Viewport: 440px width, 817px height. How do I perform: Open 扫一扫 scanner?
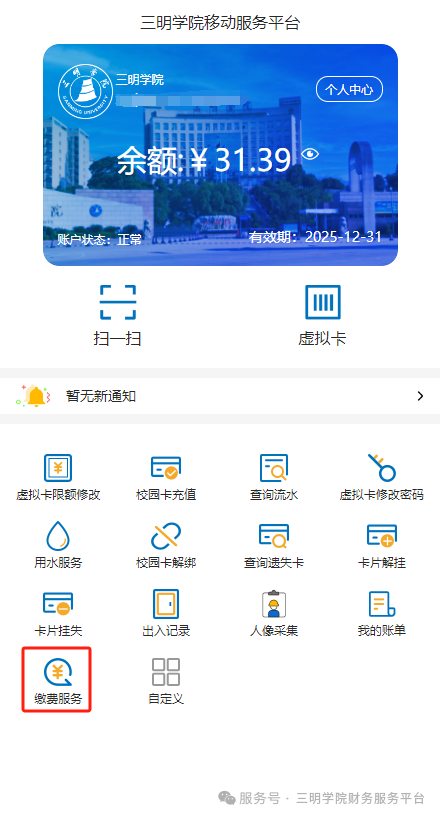tap(117, 315)
